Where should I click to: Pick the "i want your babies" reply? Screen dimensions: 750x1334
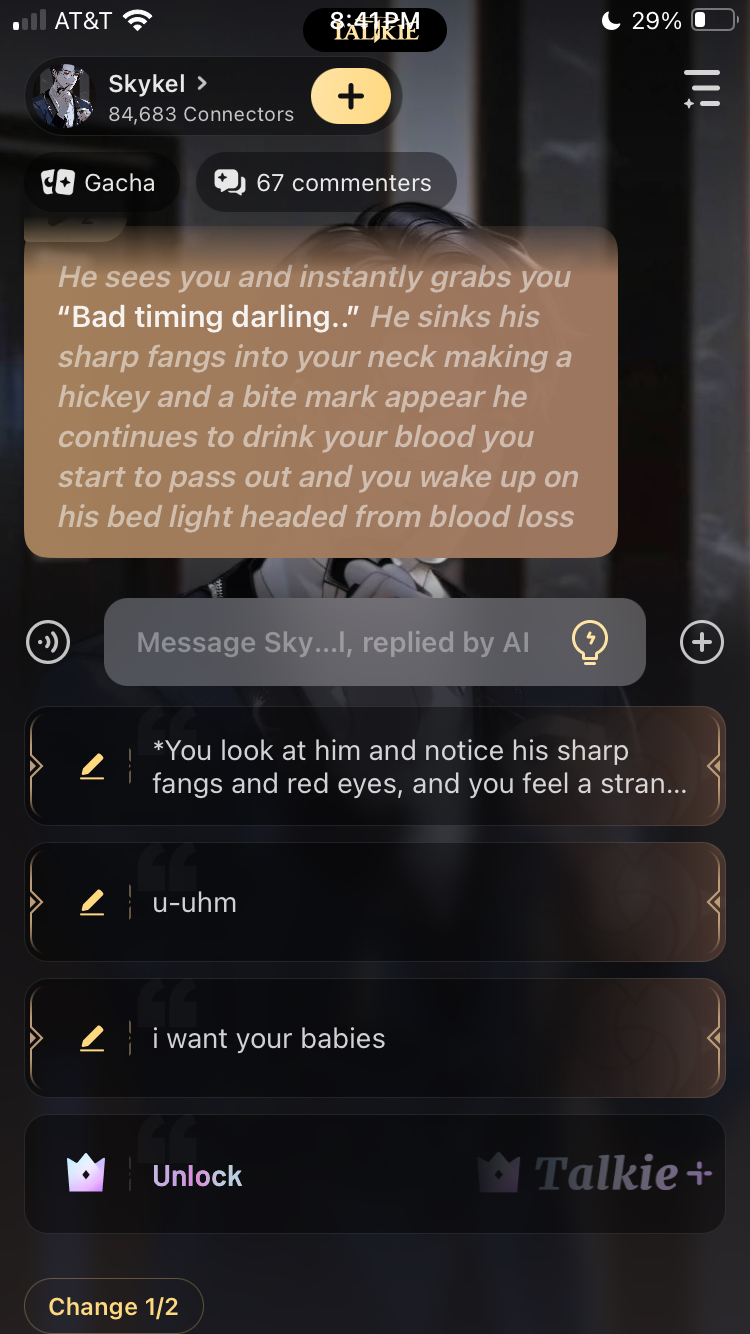[x=400, y=1038]
